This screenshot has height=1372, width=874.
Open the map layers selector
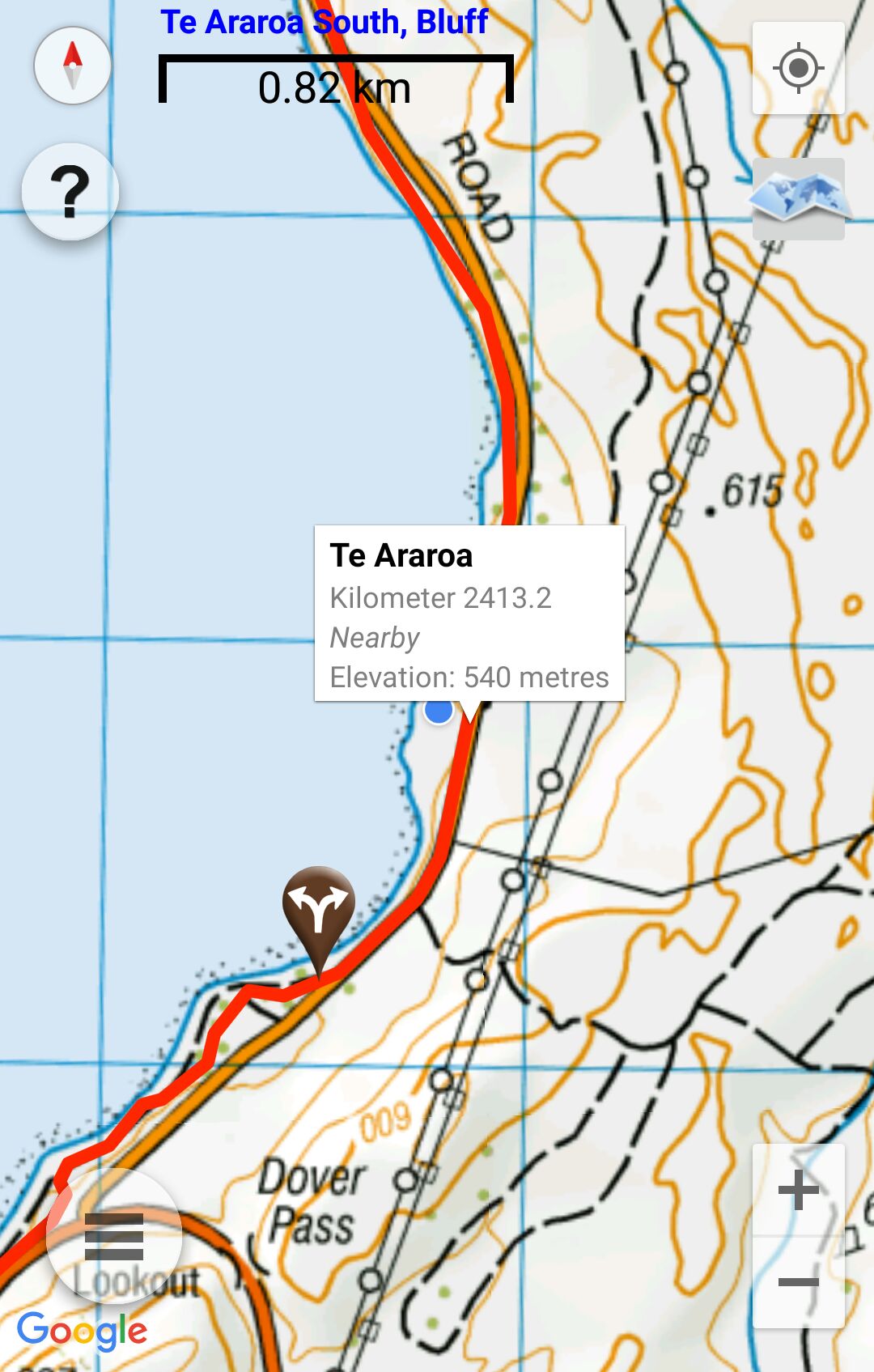tap(798, 198)
